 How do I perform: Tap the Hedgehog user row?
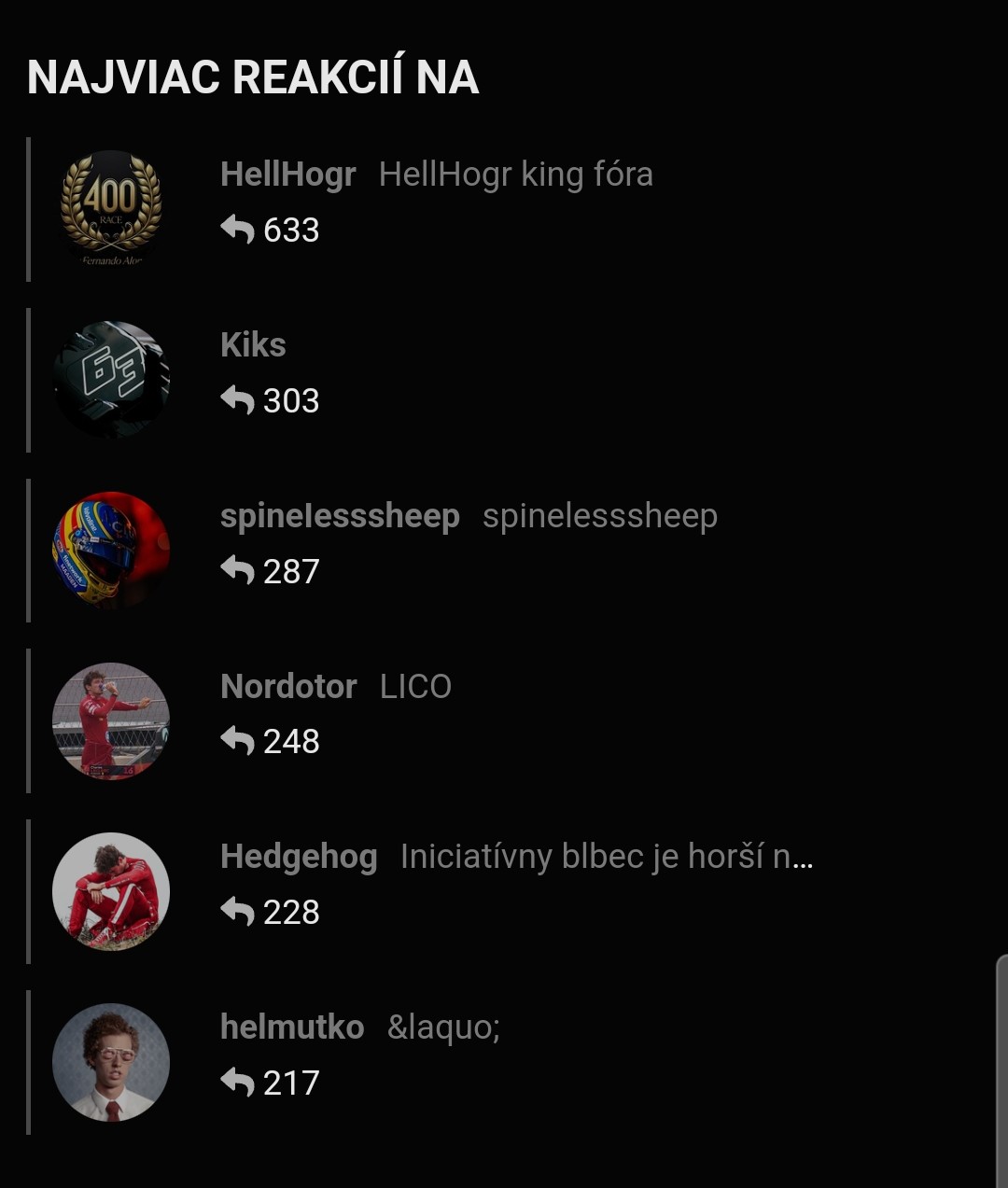[x=299, y=857]
